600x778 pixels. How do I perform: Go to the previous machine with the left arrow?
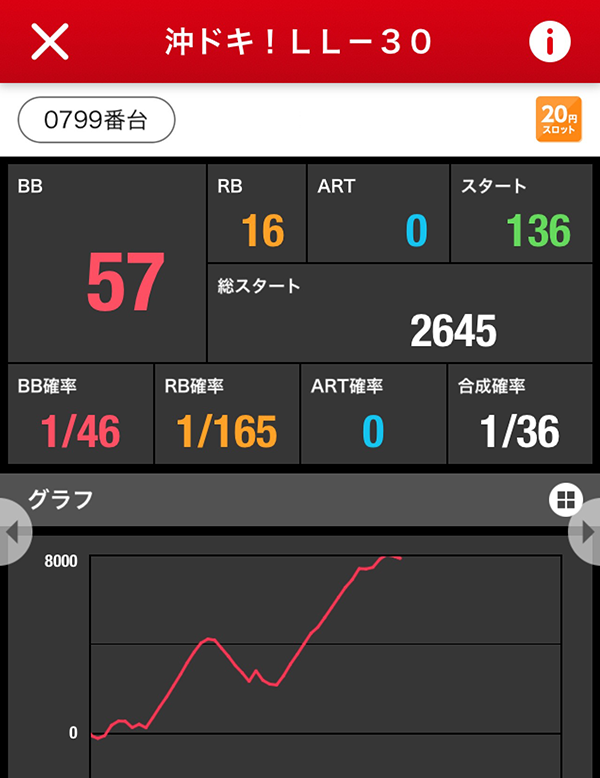(x=12, y=532)
